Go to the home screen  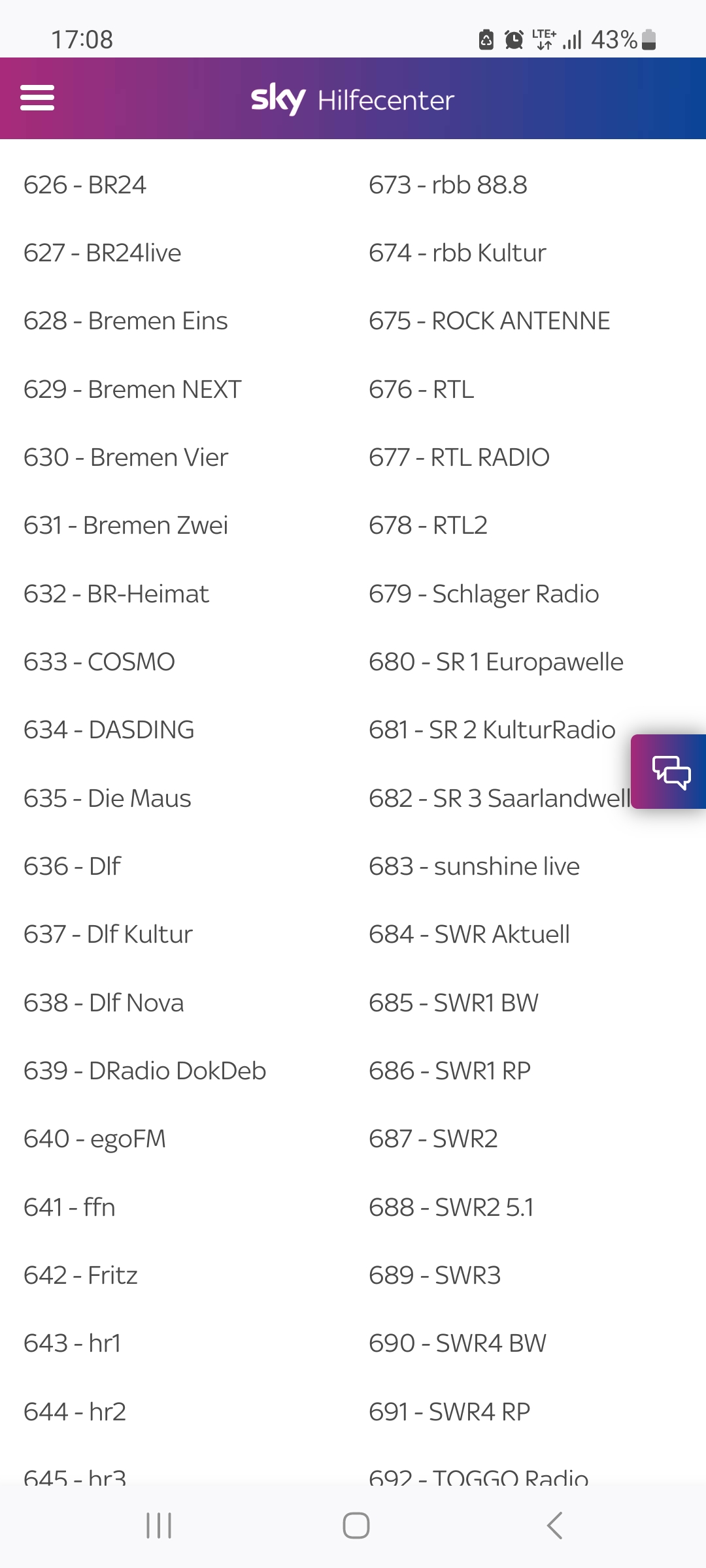click(x=356, y=1526)
